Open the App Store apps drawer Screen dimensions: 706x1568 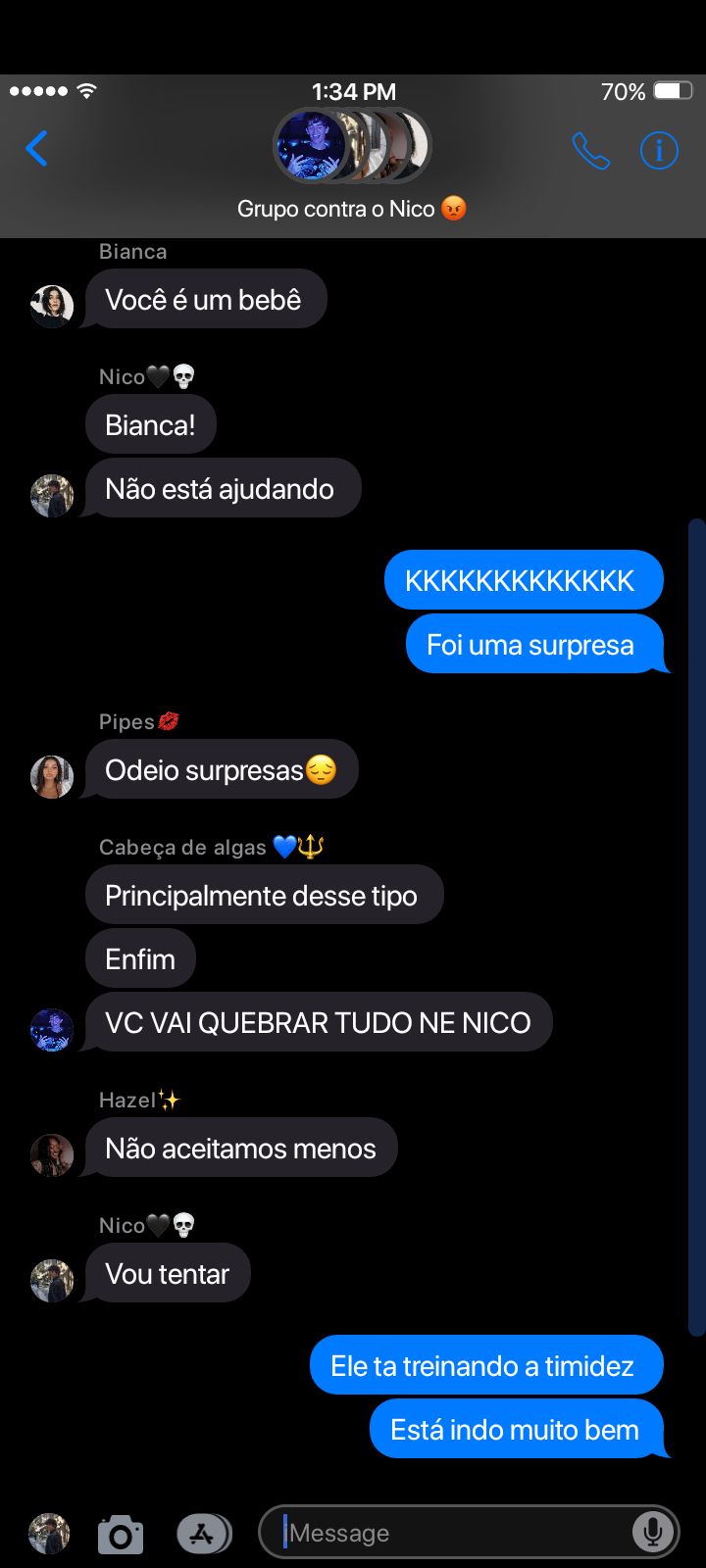pos(203,1534)
